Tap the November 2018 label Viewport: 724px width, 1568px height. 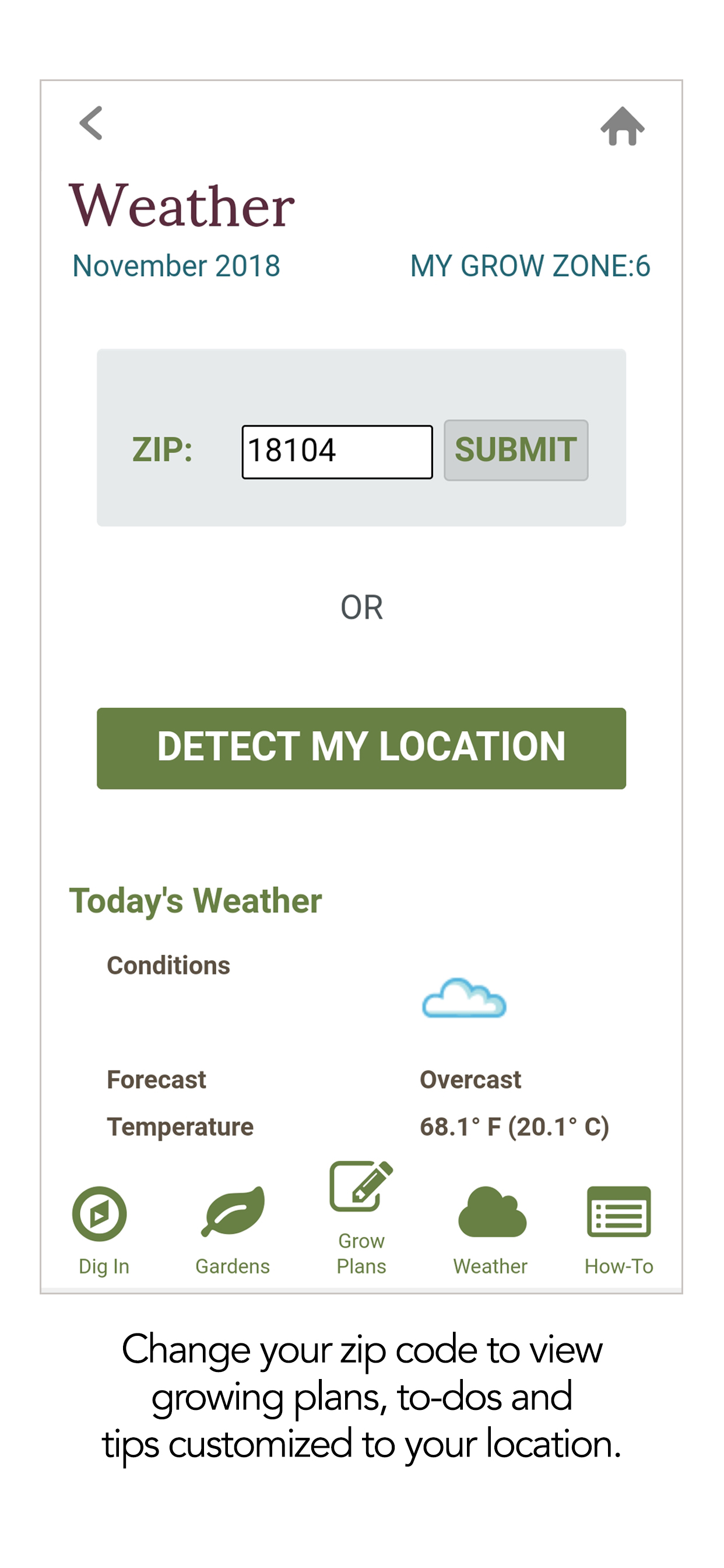[x=175, y=265]
